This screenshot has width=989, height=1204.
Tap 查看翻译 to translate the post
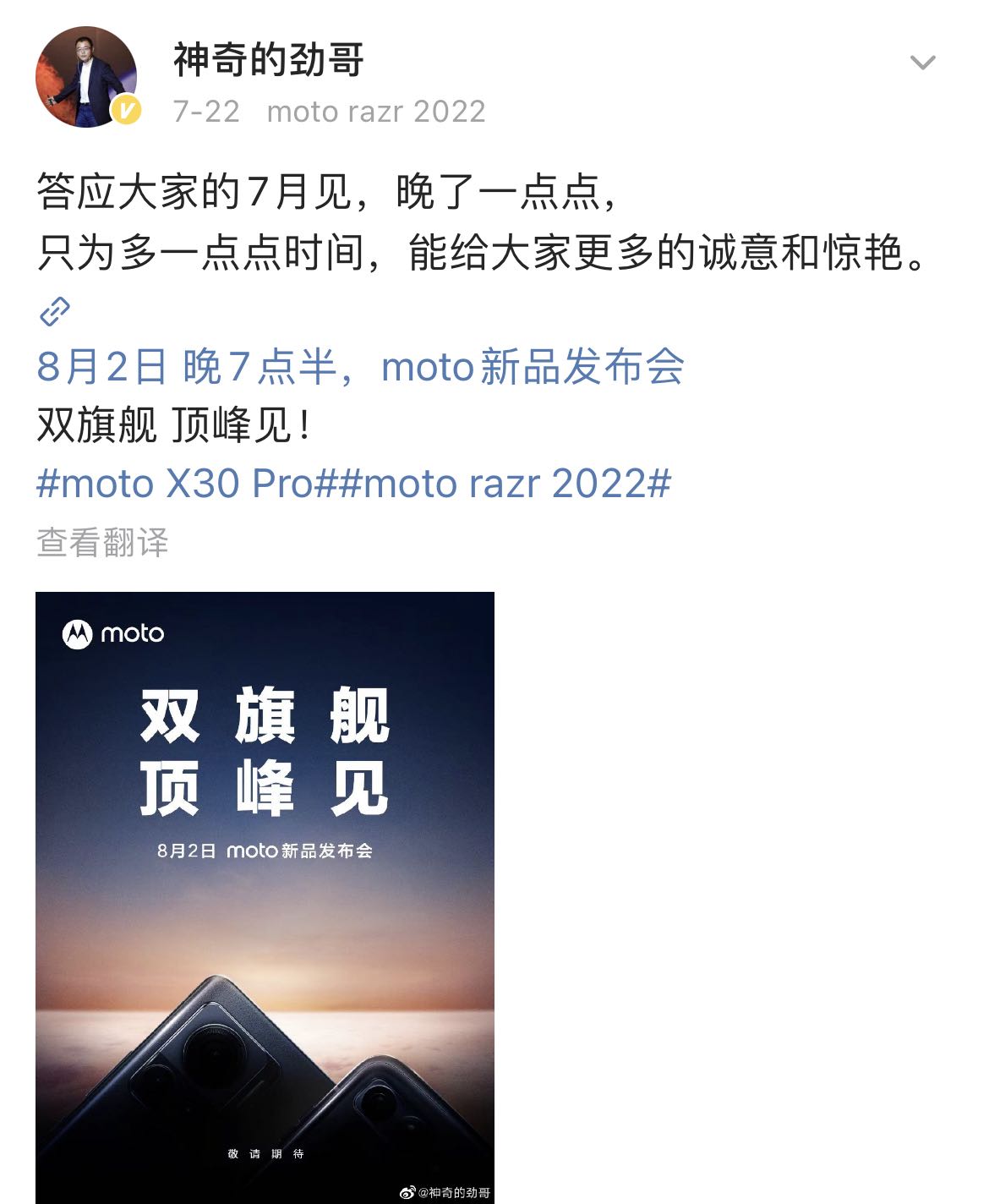click(x=102, y=542)
